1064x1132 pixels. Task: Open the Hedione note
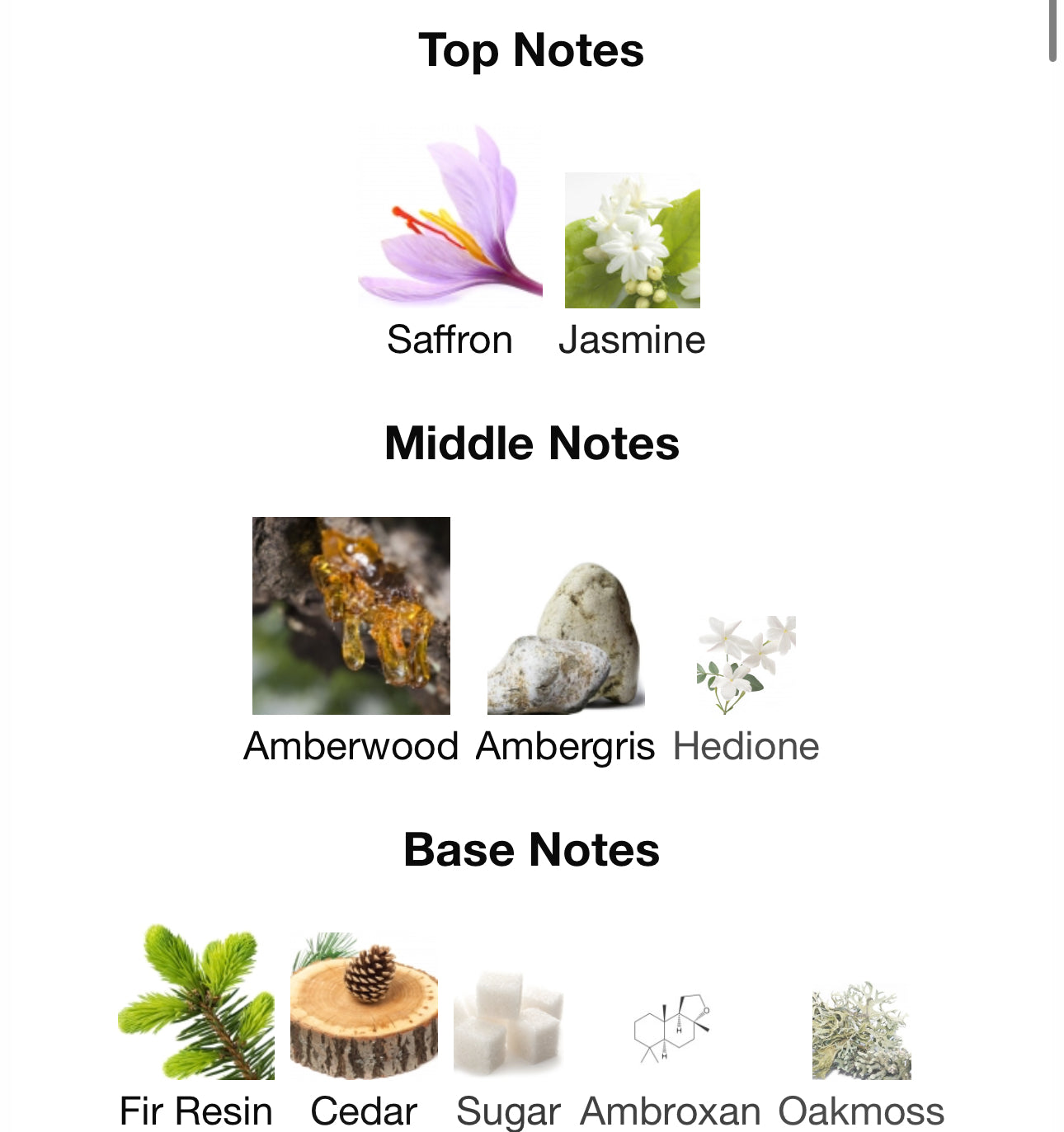click(x=746, y=665)
